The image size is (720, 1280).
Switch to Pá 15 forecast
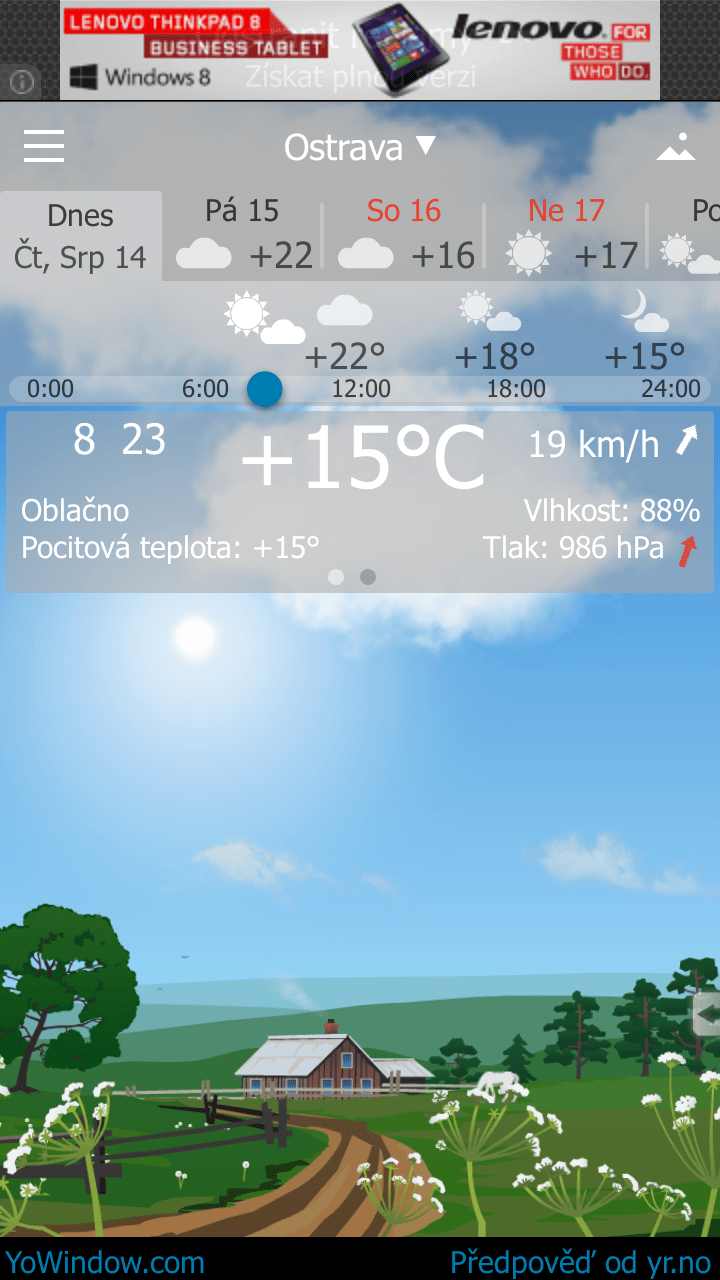click(x=243, y=236)
